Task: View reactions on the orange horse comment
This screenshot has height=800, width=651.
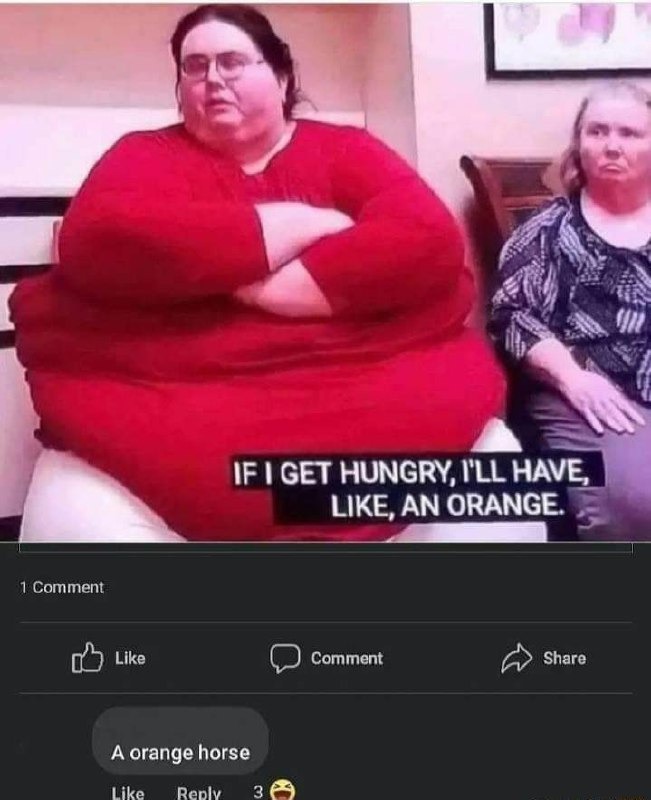Action: coord(272,791)
